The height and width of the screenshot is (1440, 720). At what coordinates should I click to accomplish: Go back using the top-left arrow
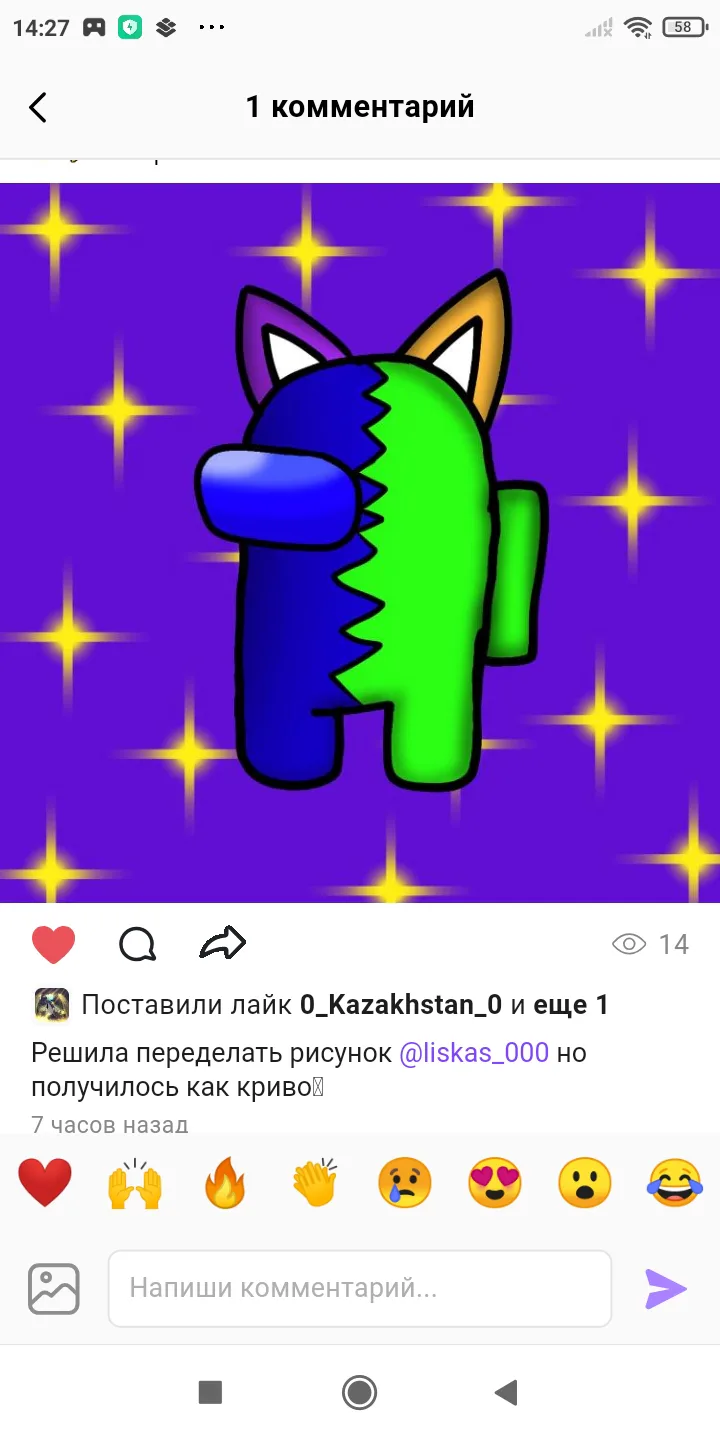point(38,107)
